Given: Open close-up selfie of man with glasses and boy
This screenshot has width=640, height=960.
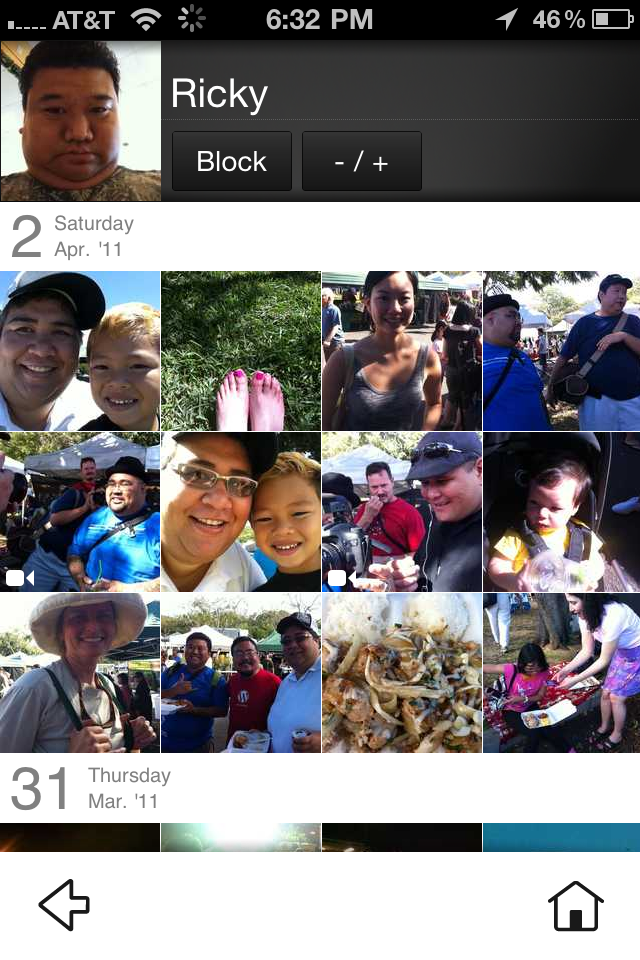Looking at the screenshot, I should tap(240, 512).
